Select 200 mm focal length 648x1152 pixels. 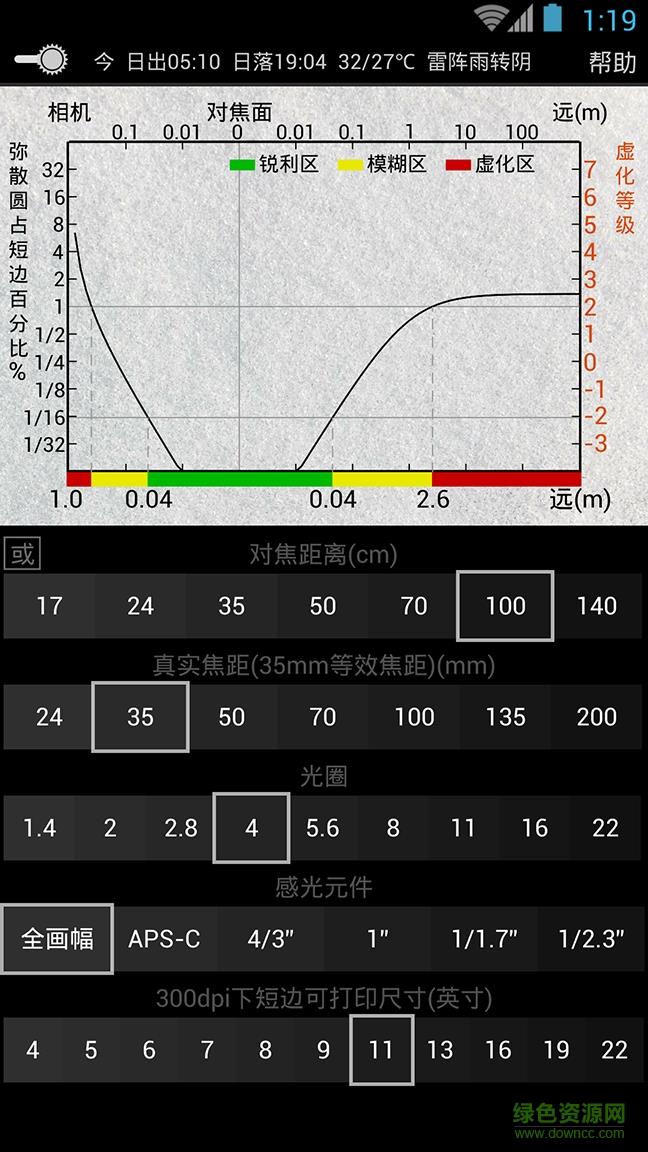[597, 717]
